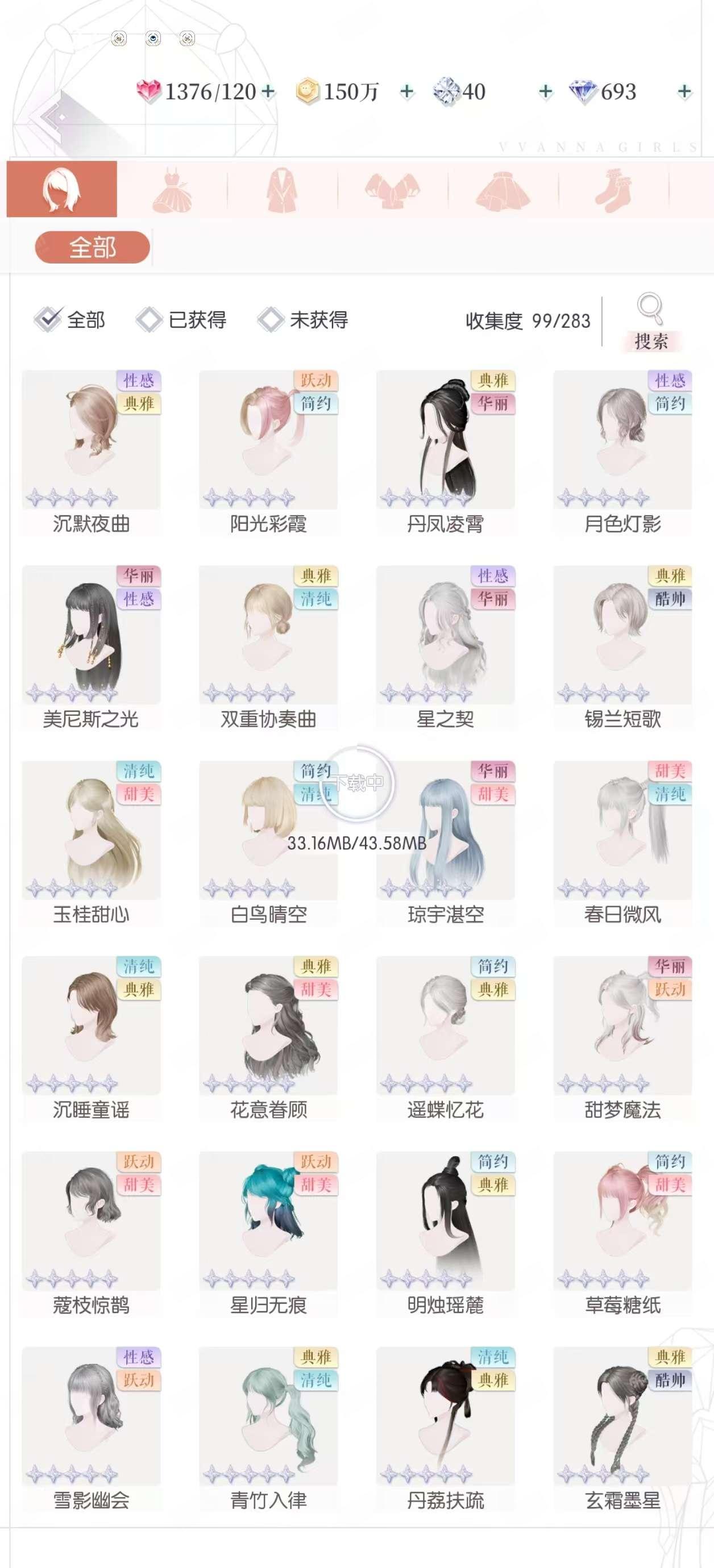Switch to the coat category tab
Screen dimensions: 714x1568
[x=282, y=189]
